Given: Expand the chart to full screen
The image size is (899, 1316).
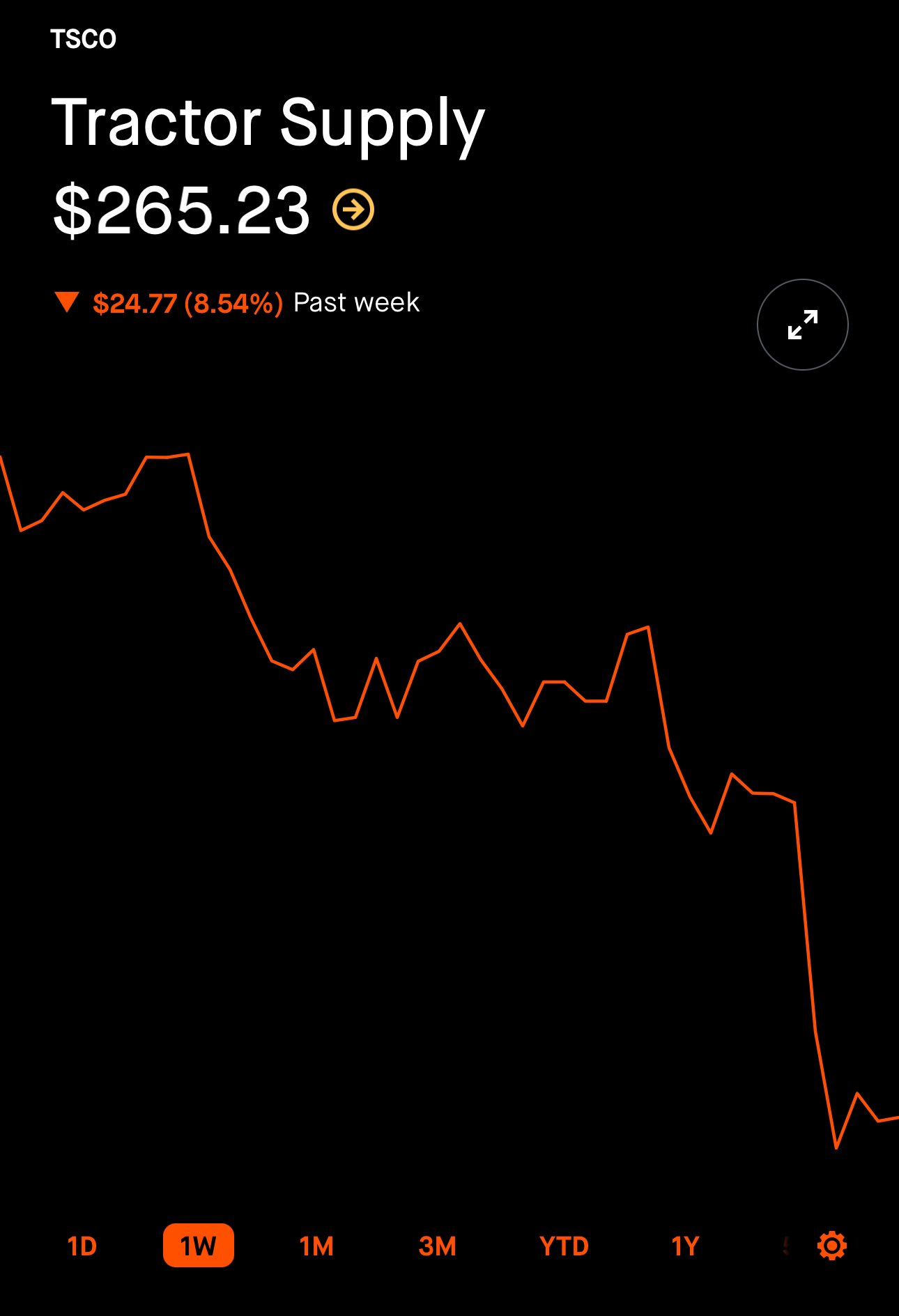Looking at the screenshot, I should click(802, 325).
